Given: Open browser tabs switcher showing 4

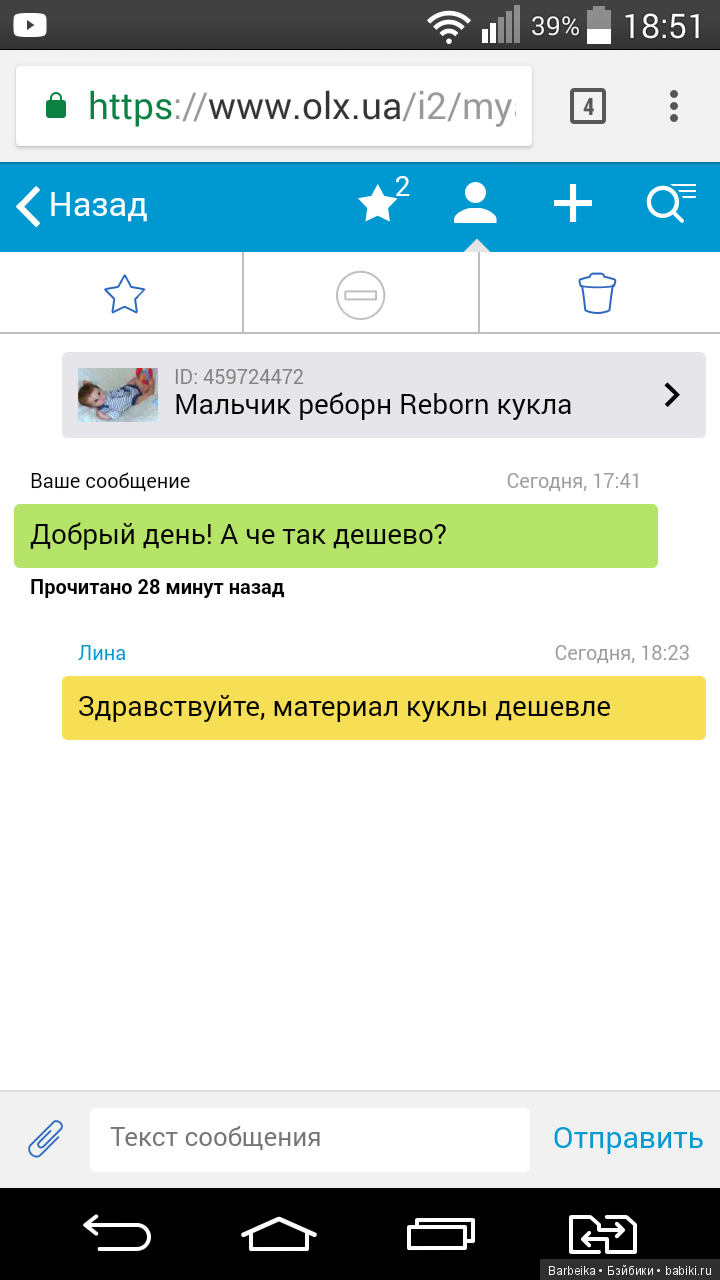Looking at the screenshot, I should (588, 106).
